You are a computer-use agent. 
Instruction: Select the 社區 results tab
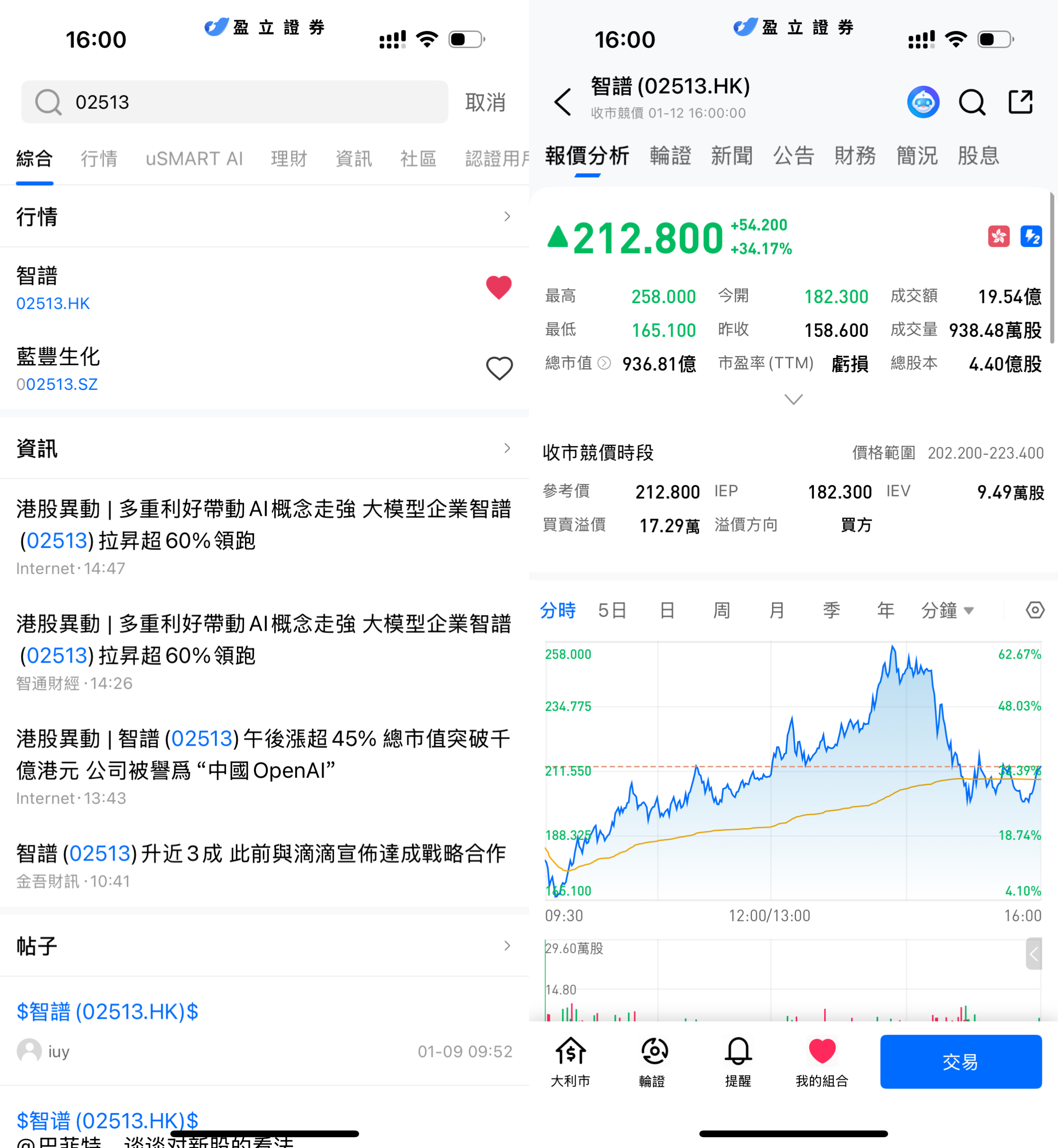point(418,158)
